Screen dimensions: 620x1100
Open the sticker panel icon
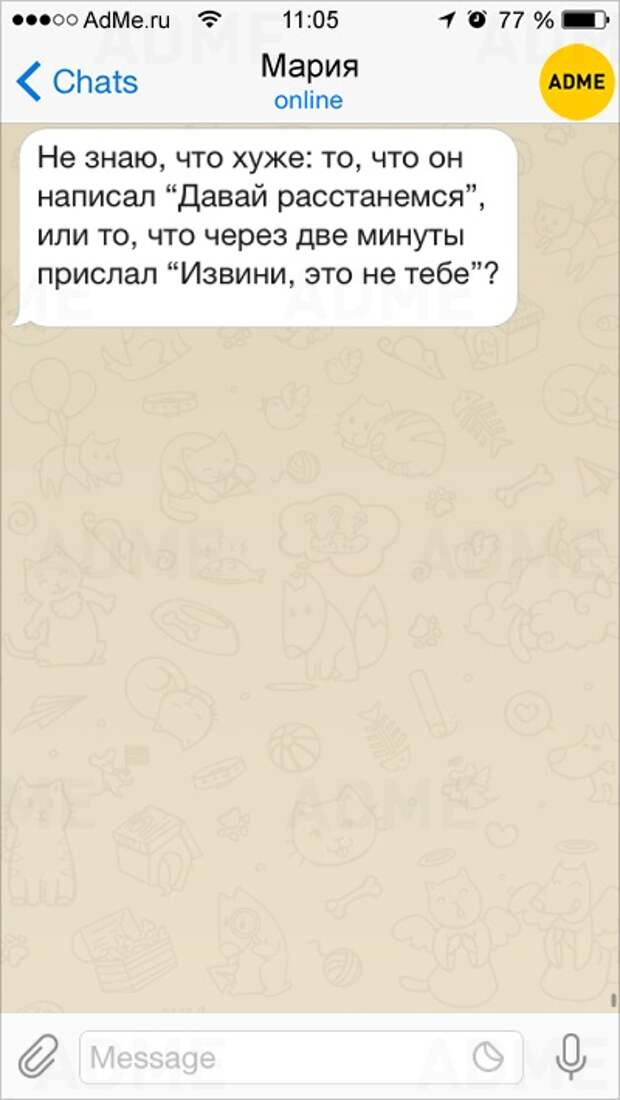[x=489, y=1058]
